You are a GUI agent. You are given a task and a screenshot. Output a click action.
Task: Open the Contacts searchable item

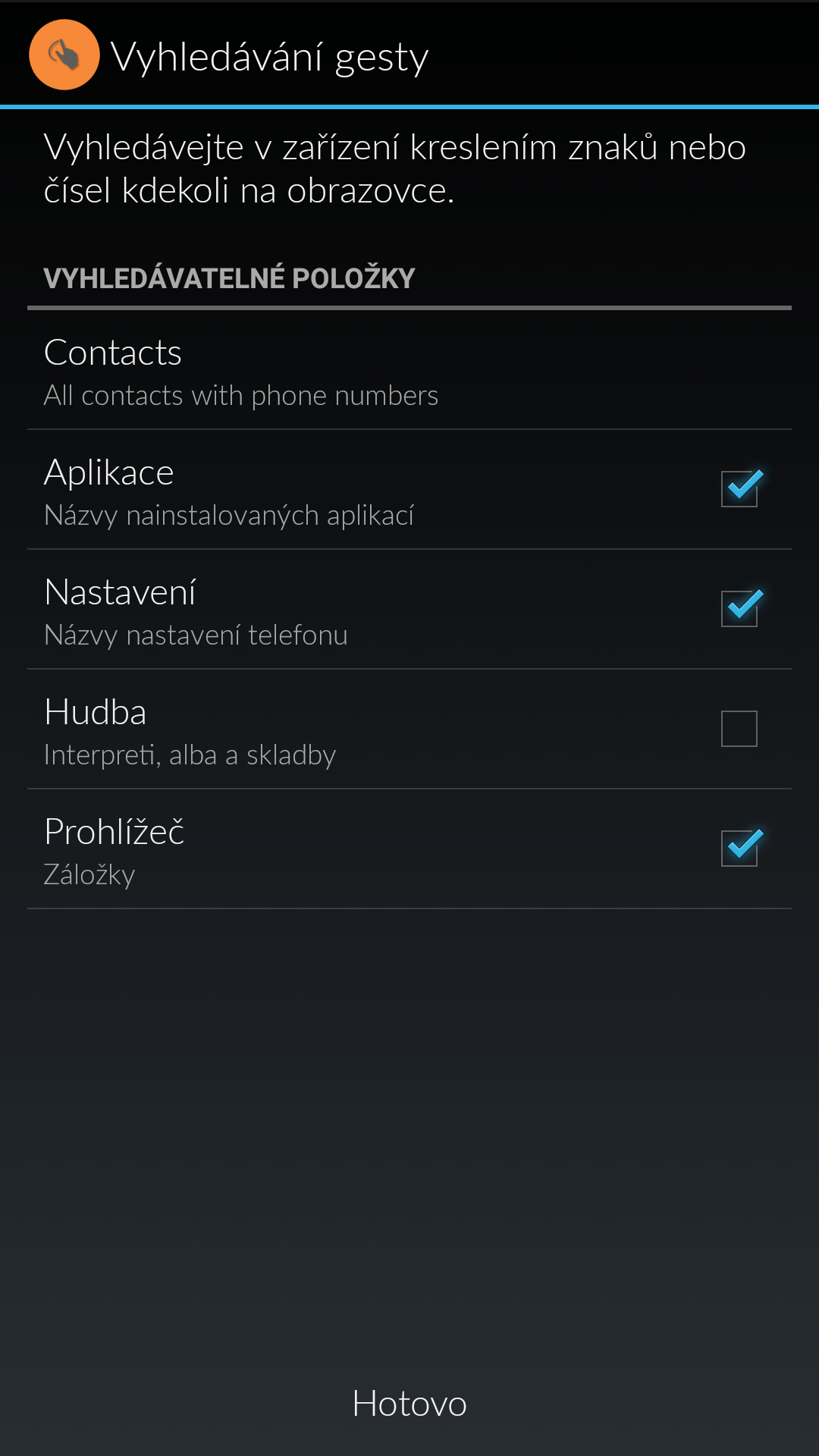click(x=409, y=371)
